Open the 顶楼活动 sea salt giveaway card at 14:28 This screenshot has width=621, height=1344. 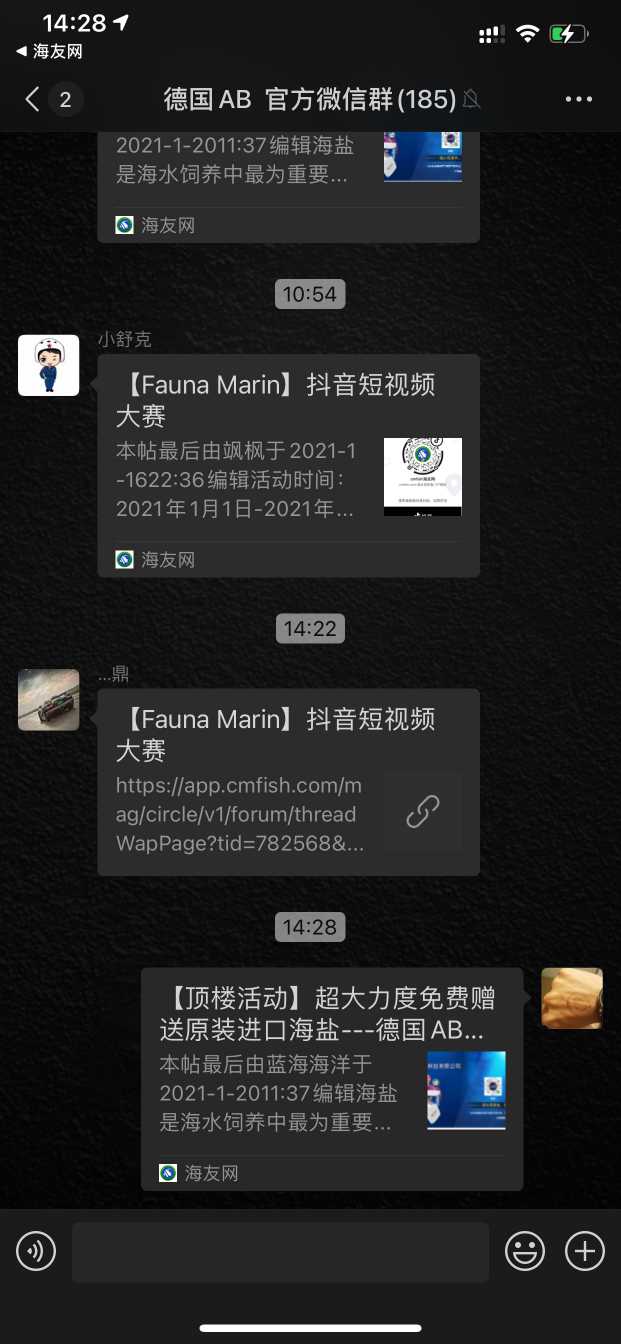[331, 1078]
